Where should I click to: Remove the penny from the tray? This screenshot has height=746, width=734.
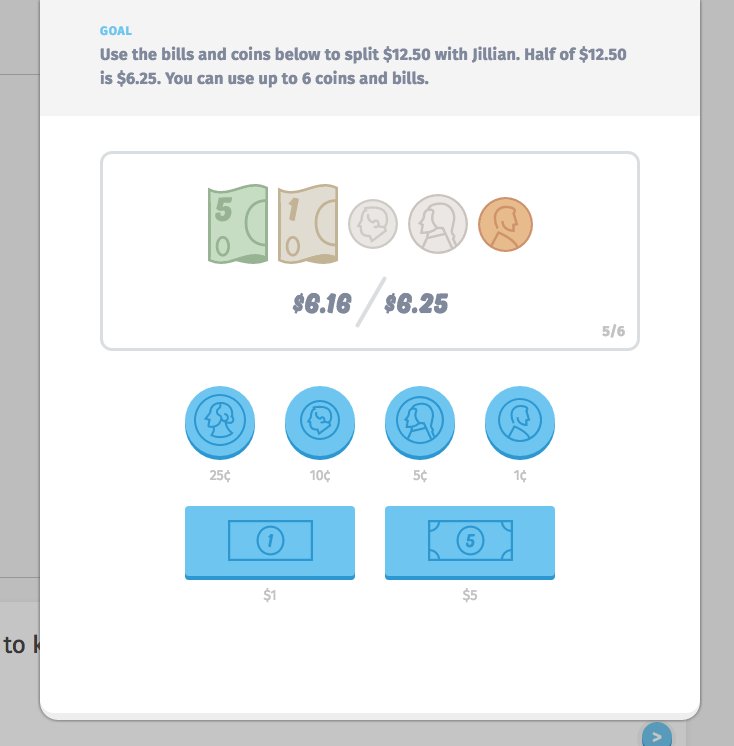(x=505, y=224)
